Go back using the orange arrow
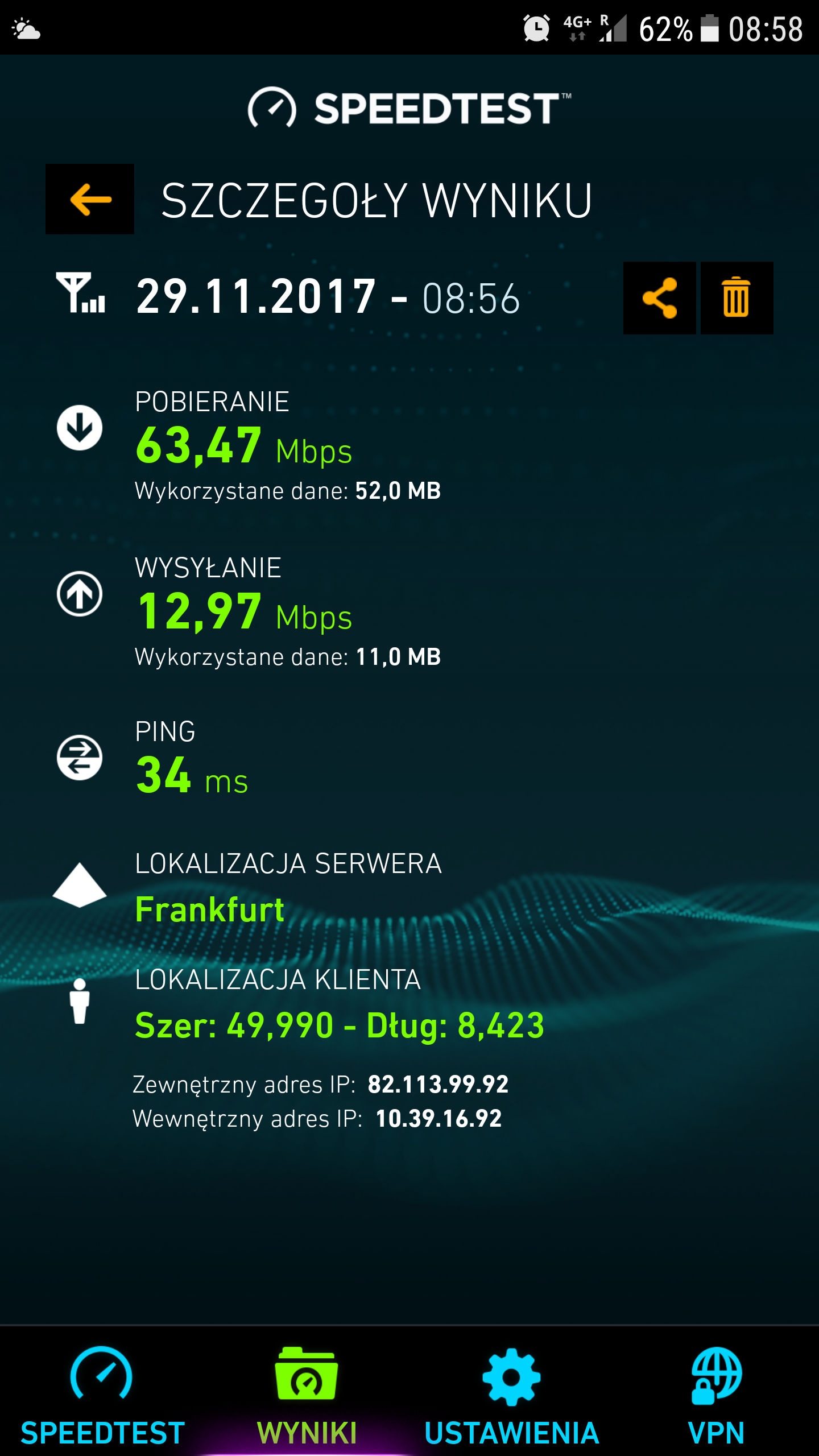819x1456 pixels. coord(90,199)
